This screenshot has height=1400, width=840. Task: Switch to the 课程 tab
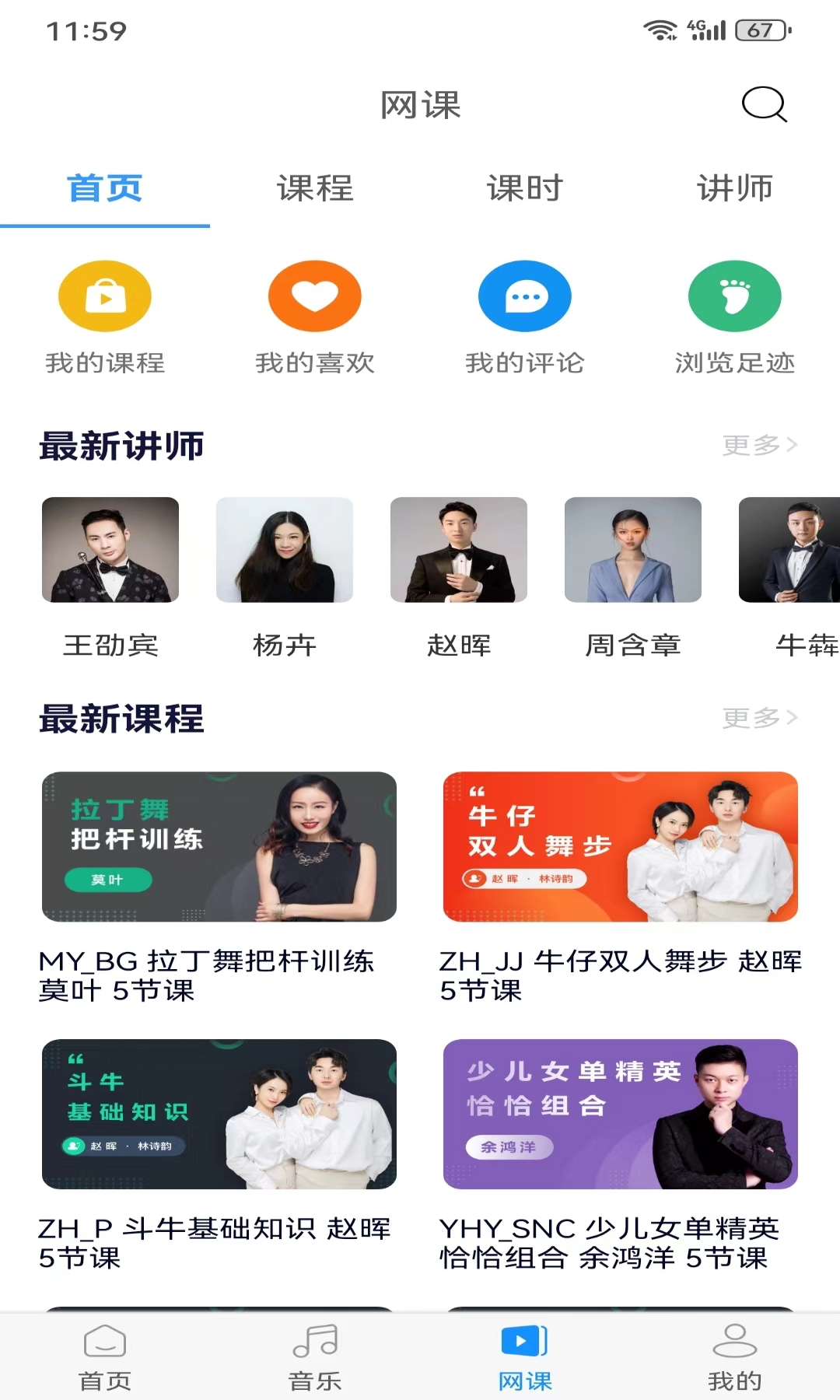[x=314, y=189]
